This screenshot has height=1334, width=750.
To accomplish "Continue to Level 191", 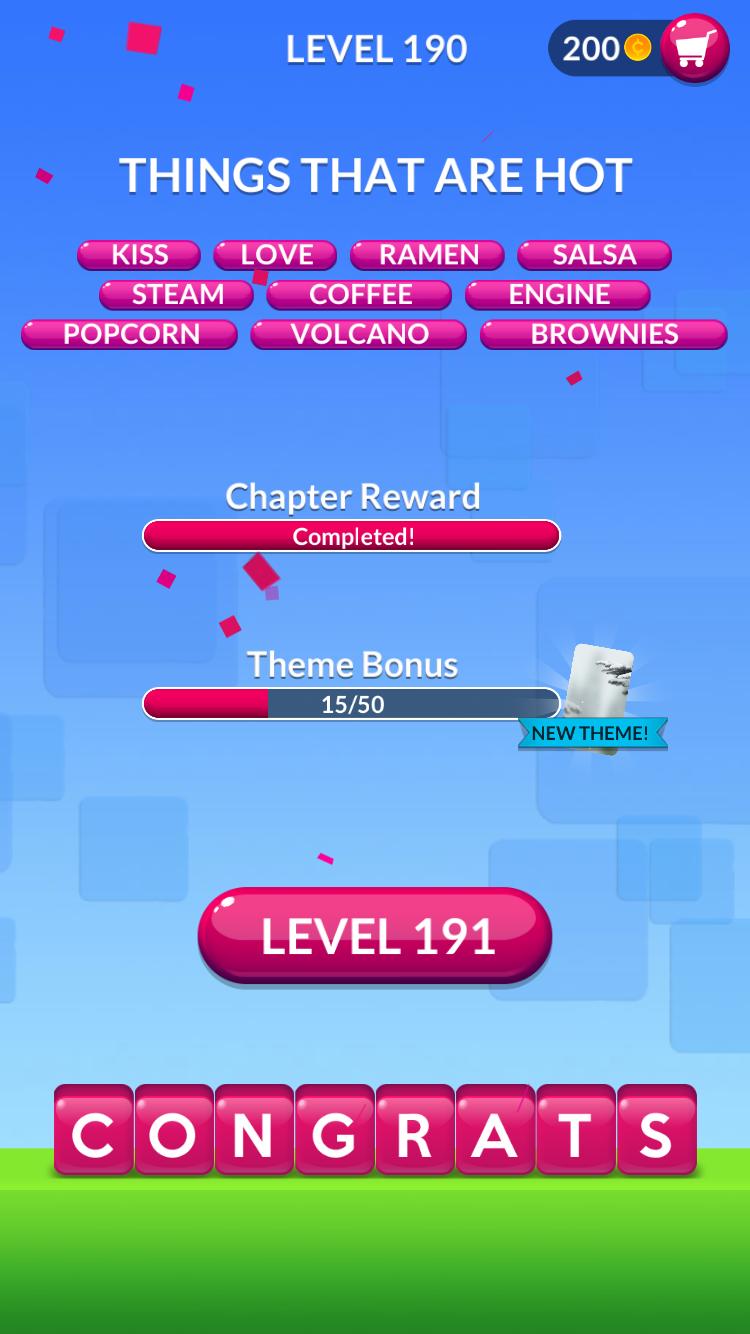I will pos(375,935).
